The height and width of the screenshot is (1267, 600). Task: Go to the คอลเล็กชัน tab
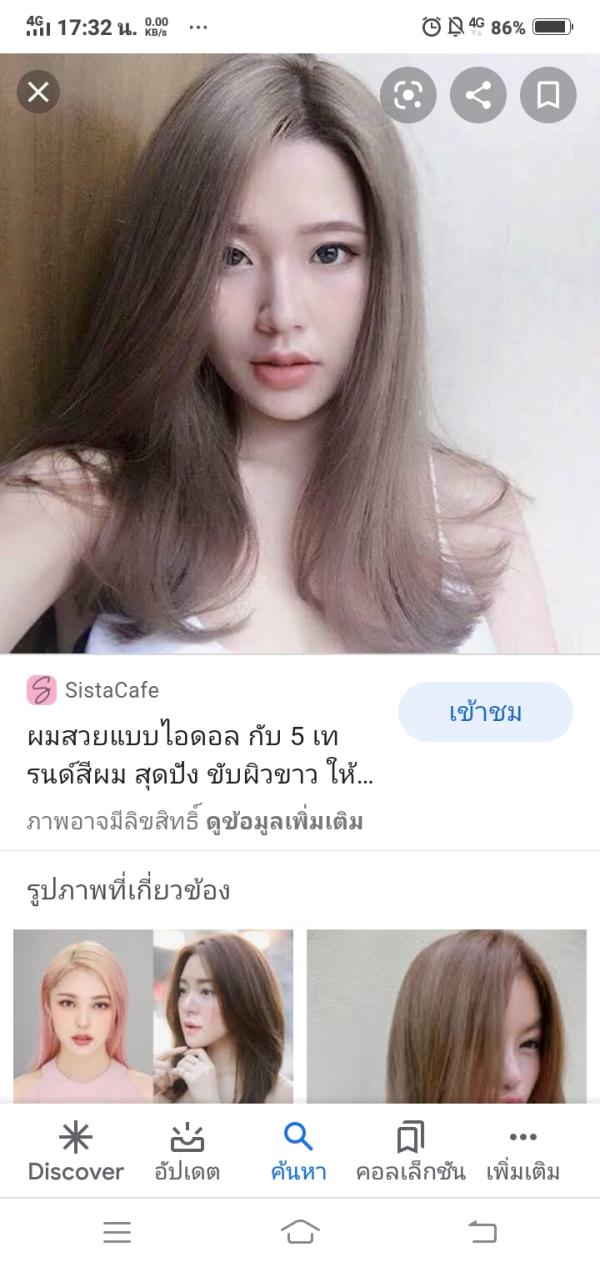[x=410, y=1151]
